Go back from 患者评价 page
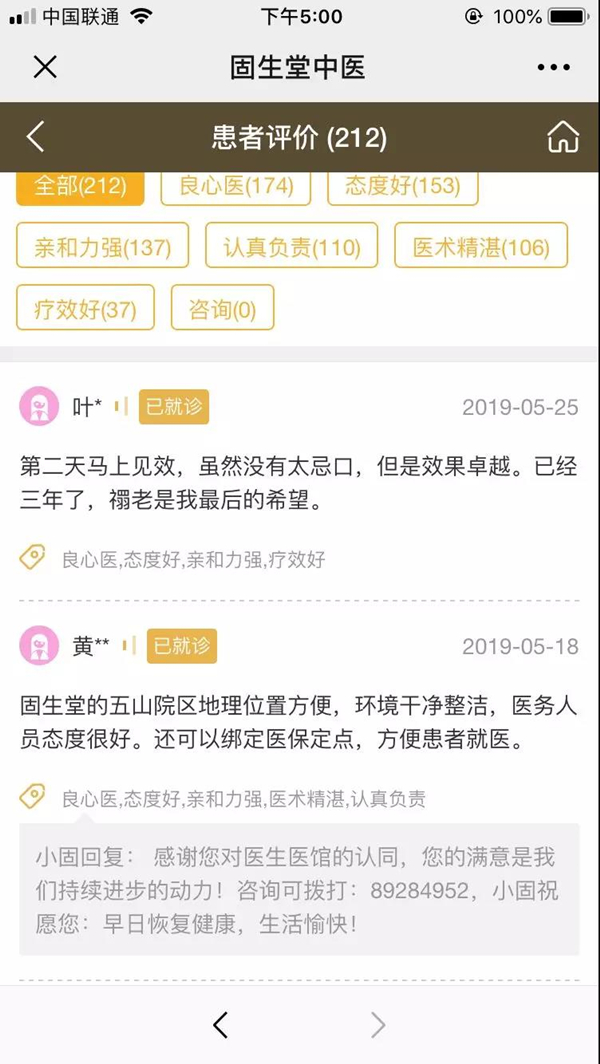The image size is (600, 1064). (x=36, y=137)
